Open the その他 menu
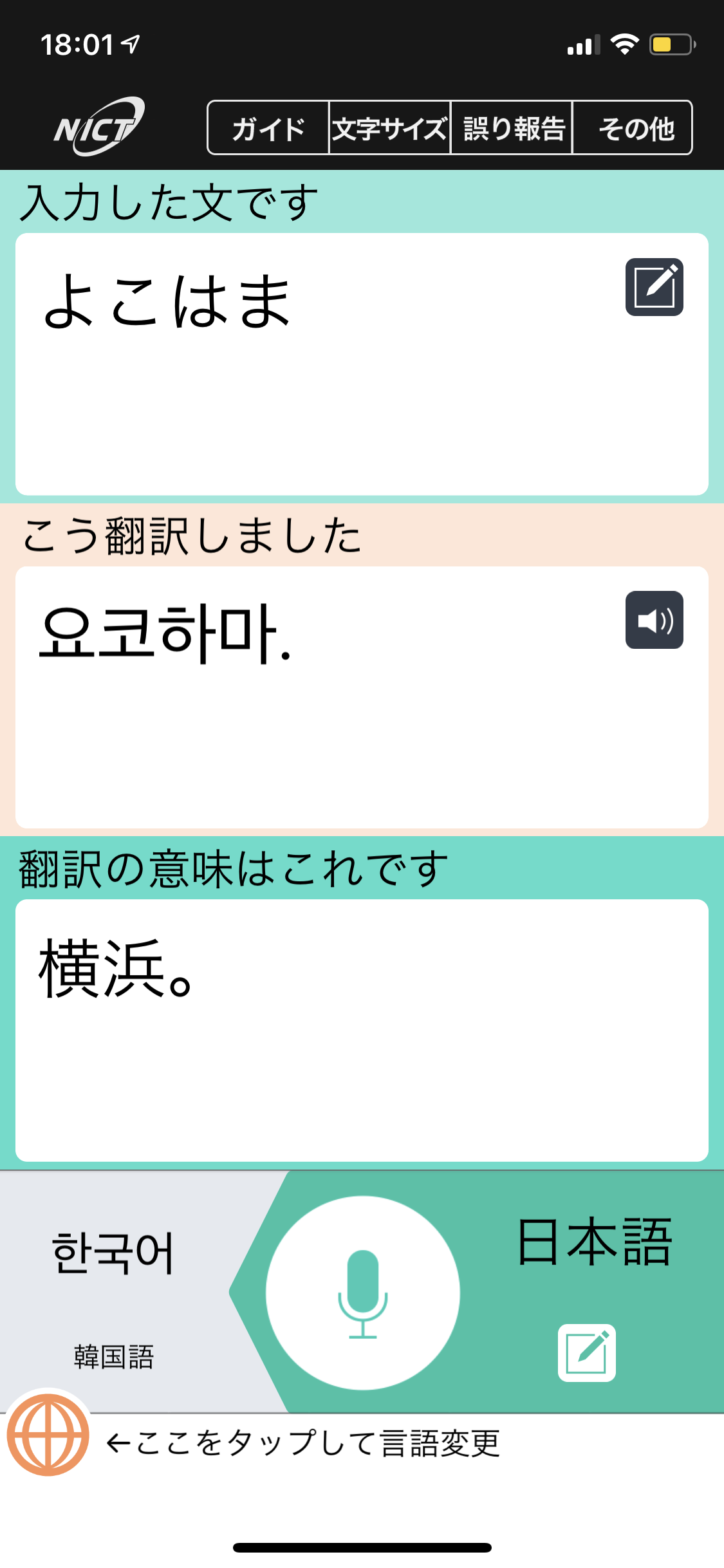 [633, 128]
